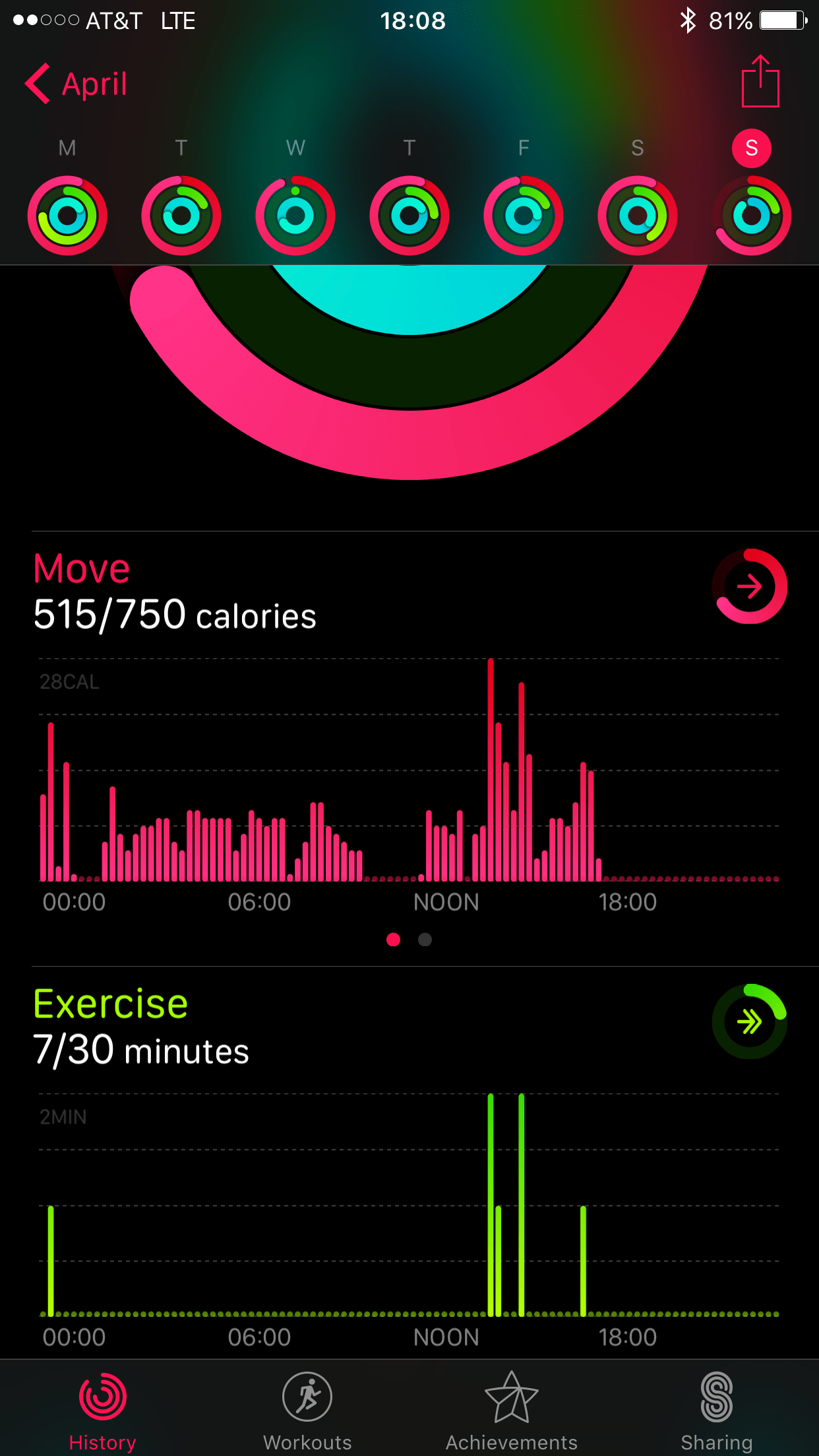Select Friday's activity rings
Image resolution: width=819 pixels, height=1456 pixels.
[x=523, y=214]
